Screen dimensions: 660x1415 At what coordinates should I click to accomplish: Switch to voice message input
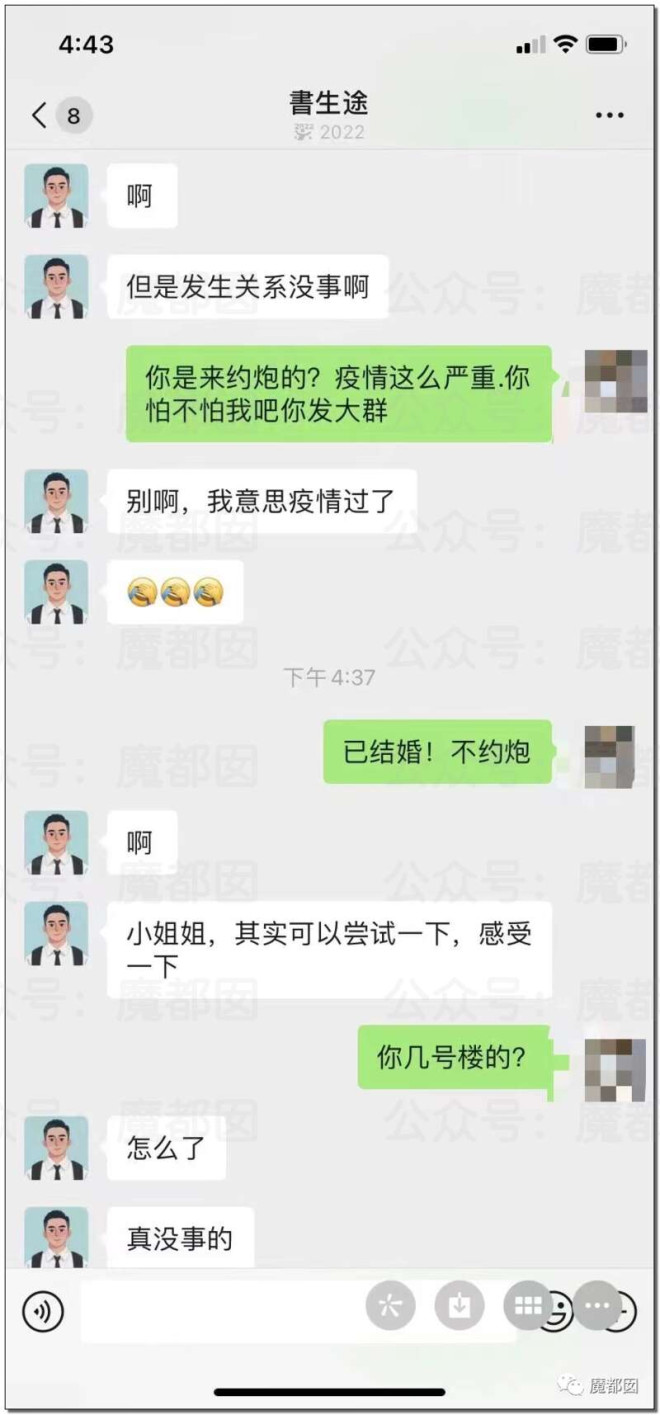(x=42, y=1311)
